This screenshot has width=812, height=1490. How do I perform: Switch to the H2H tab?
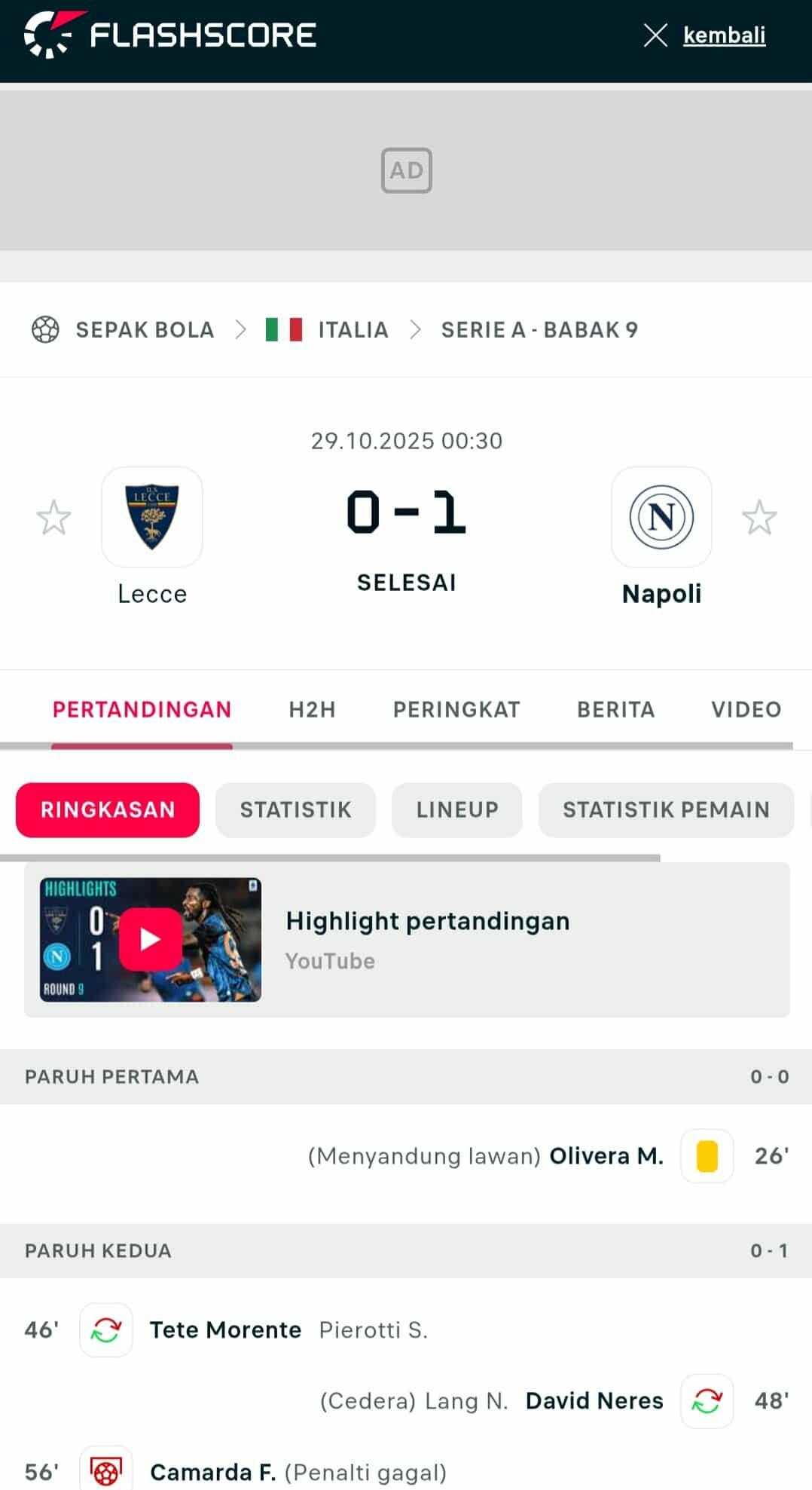point(312,710)
